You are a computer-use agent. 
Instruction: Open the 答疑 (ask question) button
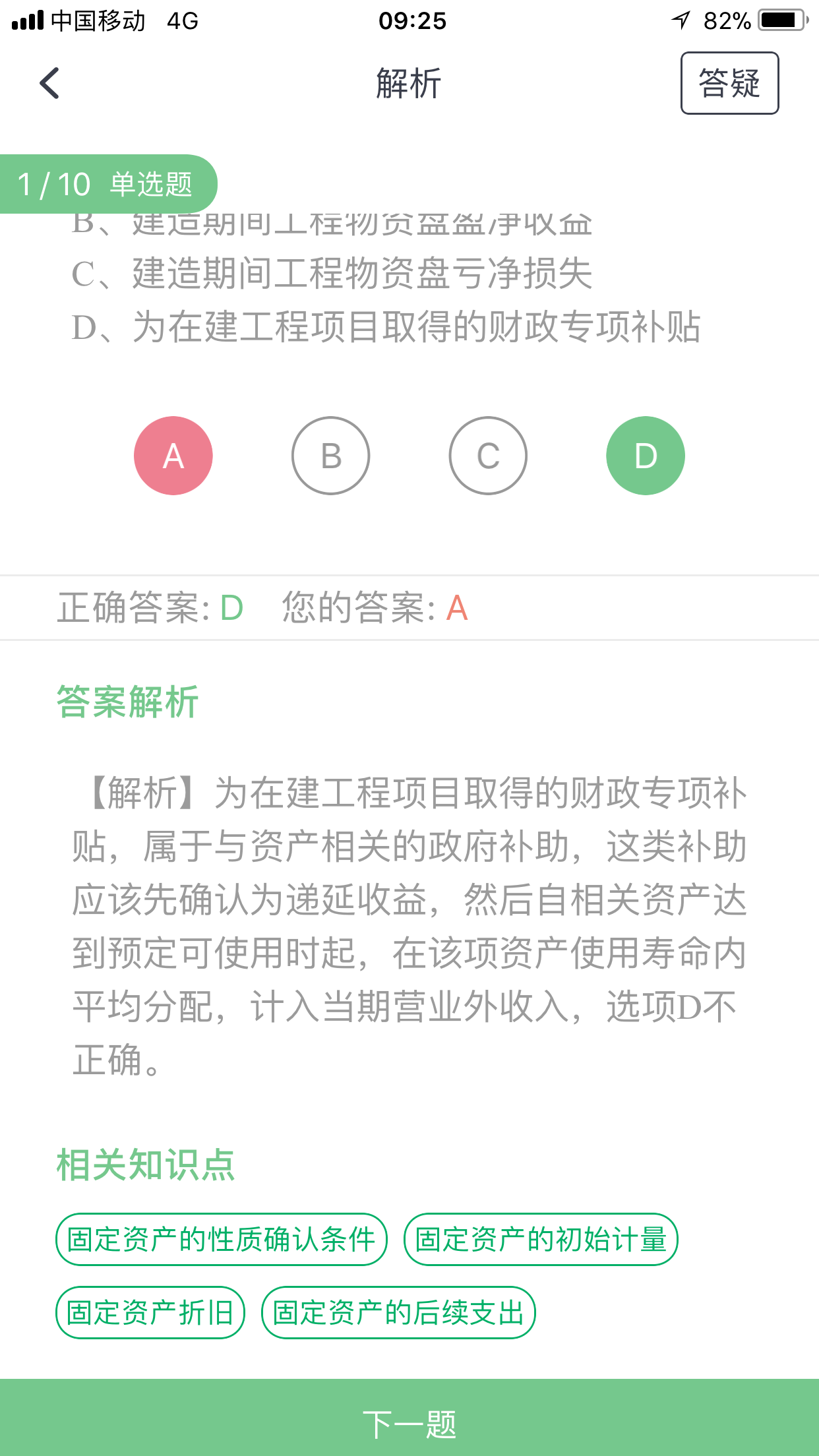tap(729, 84)
